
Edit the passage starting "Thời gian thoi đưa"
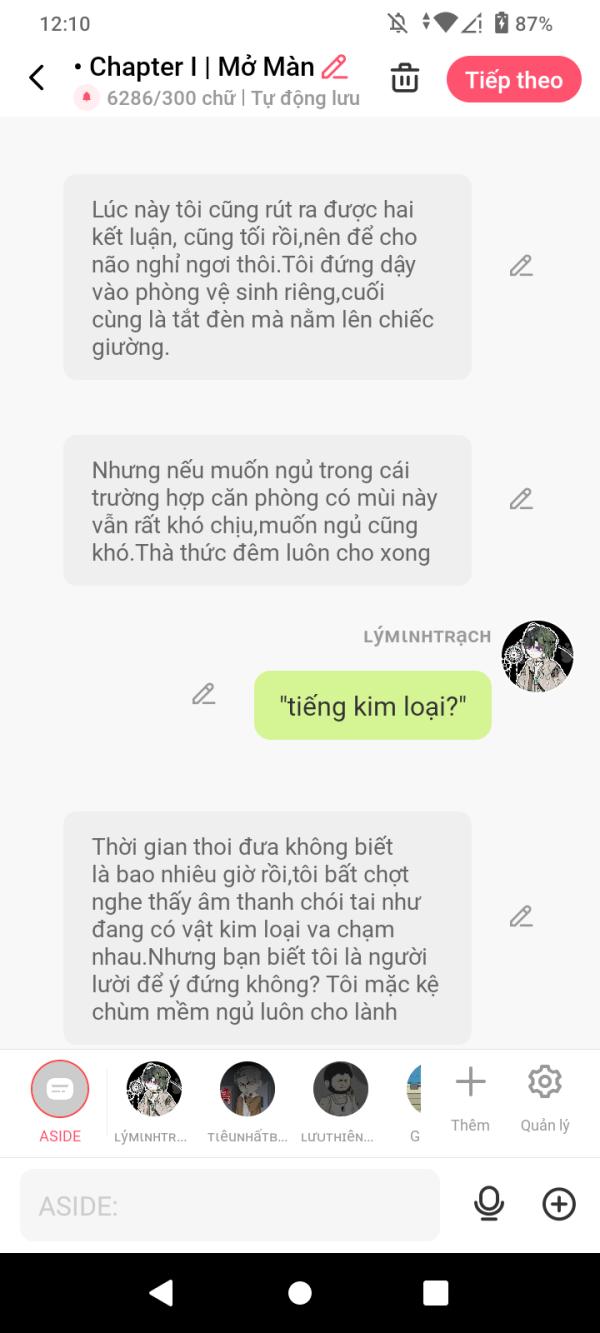[520, 916]
